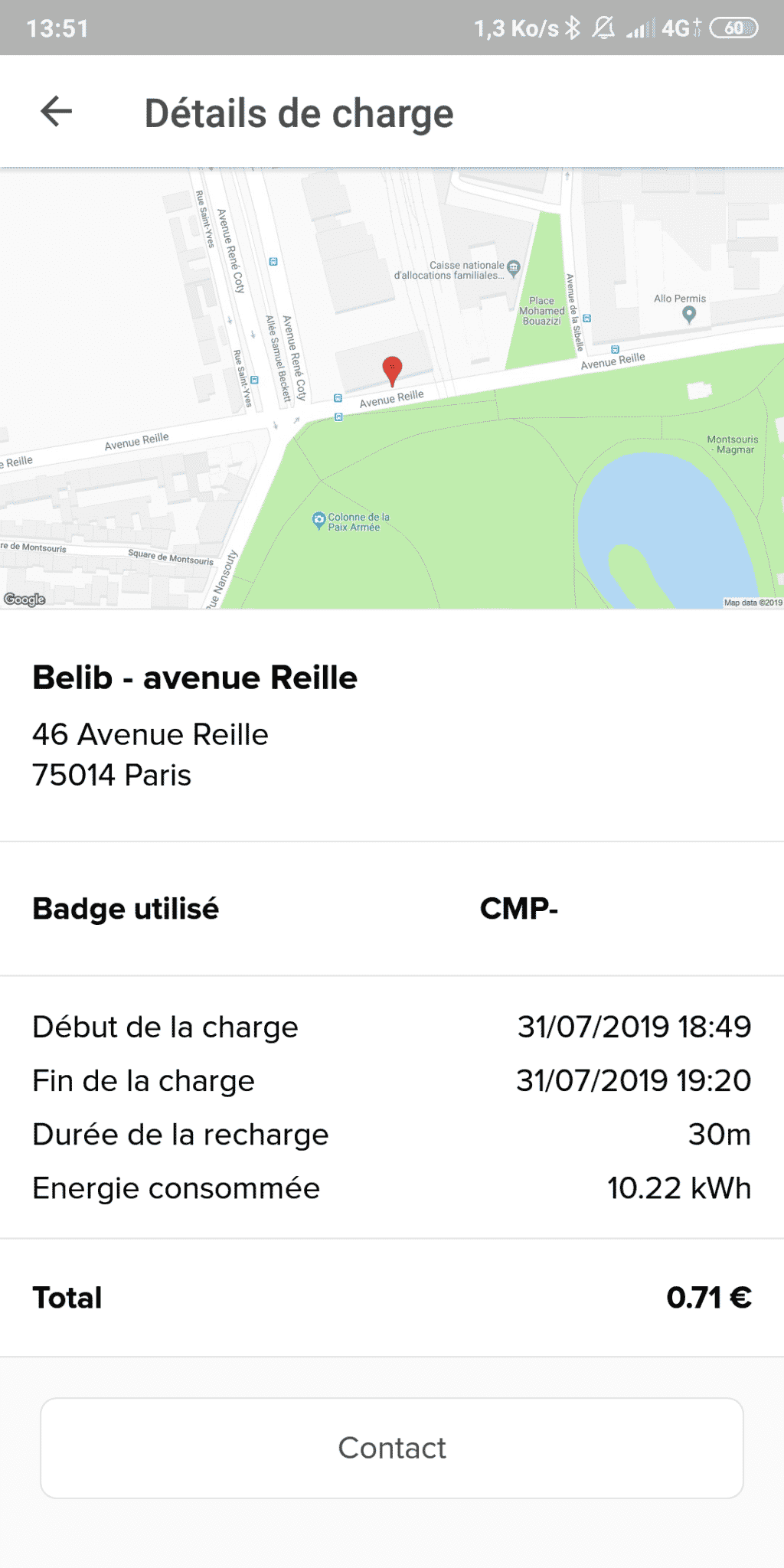Image resolution: width=784 pixels, height=1568 pixels.
Task: Tap the Map data copyright notice
Action: (x=751, y=603)
